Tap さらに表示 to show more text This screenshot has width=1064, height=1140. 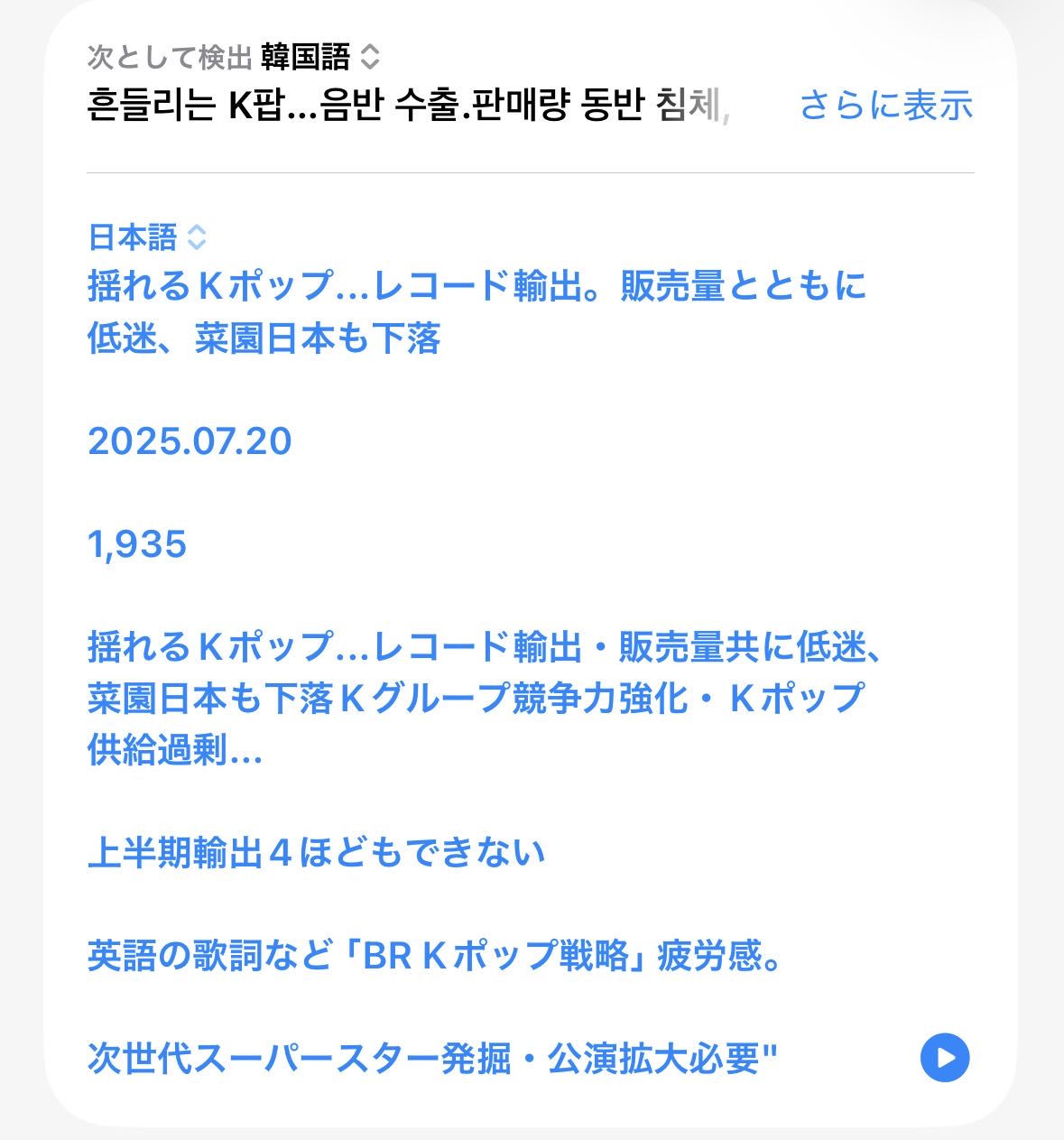coord(885,106)
